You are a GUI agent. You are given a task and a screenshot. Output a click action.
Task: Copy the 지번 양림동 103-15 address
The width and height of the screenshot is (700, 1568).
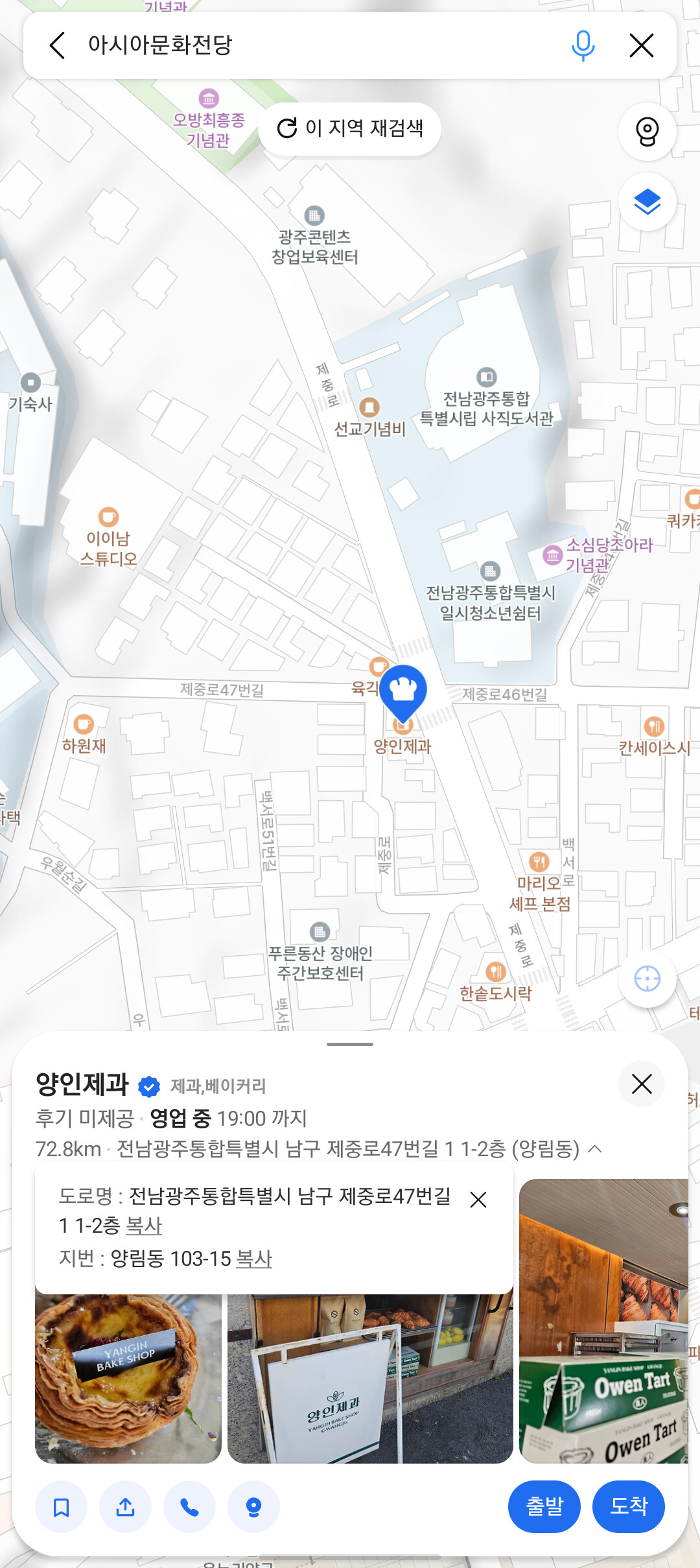click(254, 1259)
